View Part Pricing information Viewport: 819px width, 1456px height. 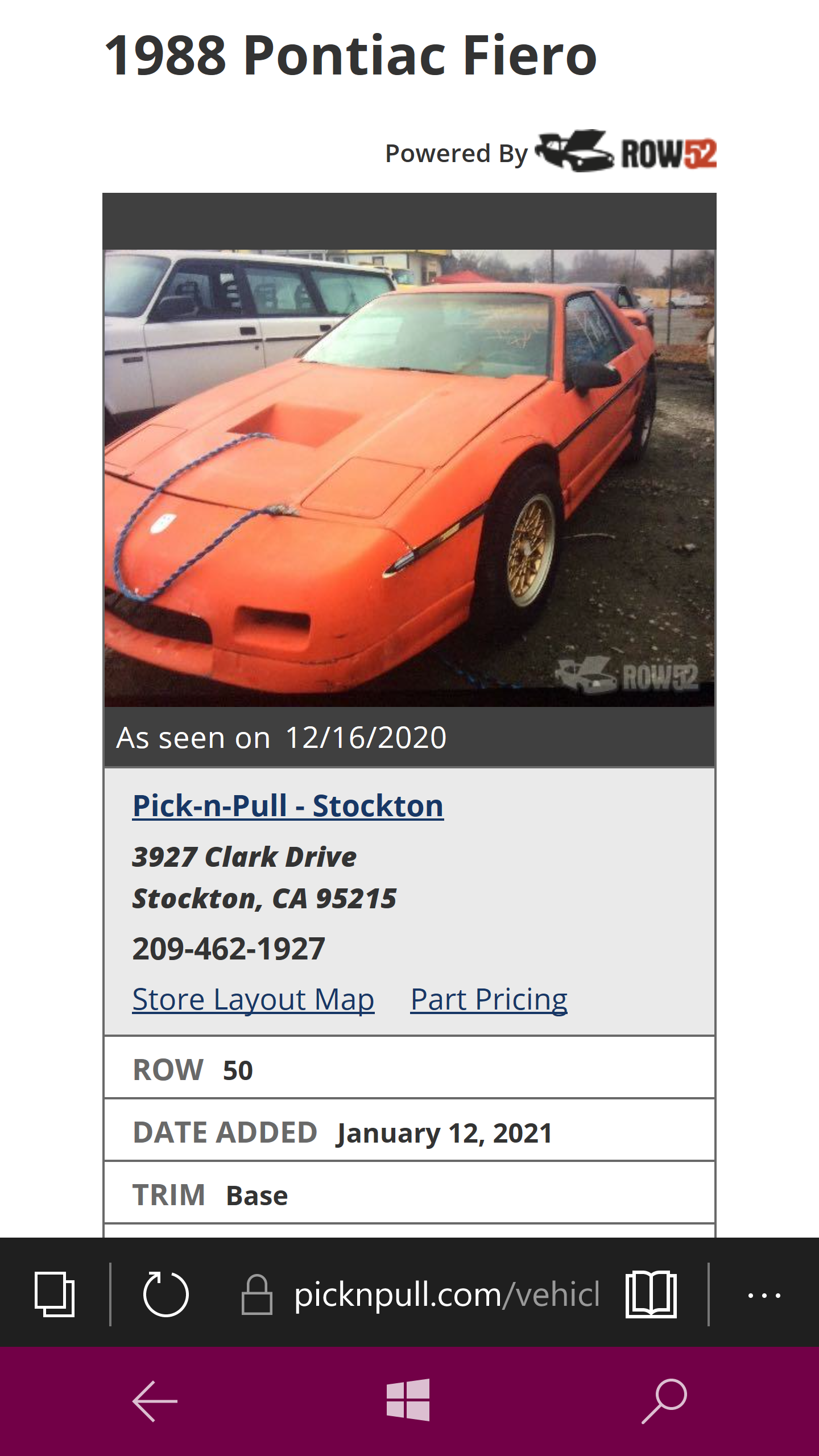tap(488, 999)
